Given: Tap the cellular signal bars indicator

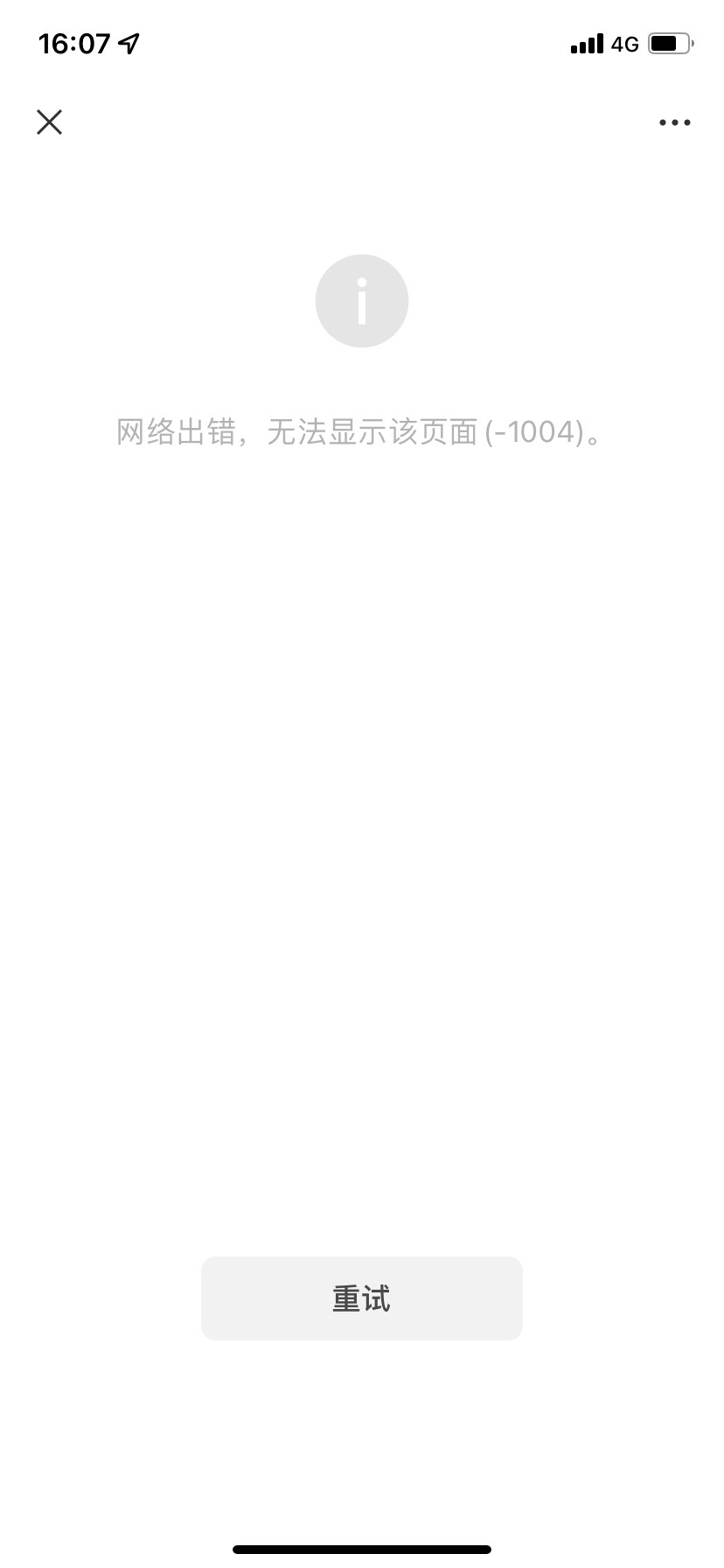Looking at the screenshot, I should click(588, 44).
